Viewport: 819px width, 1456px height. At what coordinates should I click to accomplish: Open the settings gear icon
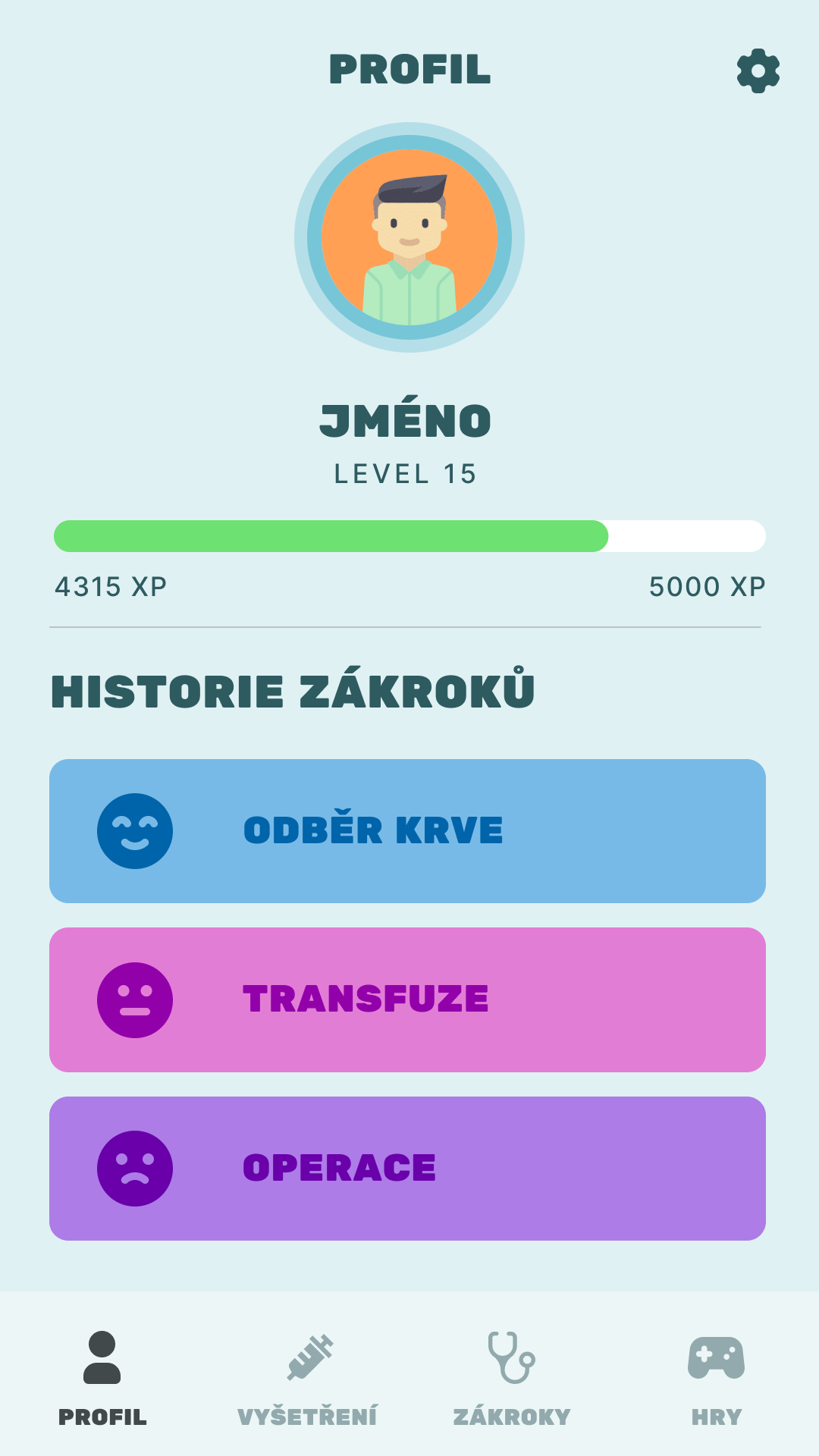coord(758,71)
